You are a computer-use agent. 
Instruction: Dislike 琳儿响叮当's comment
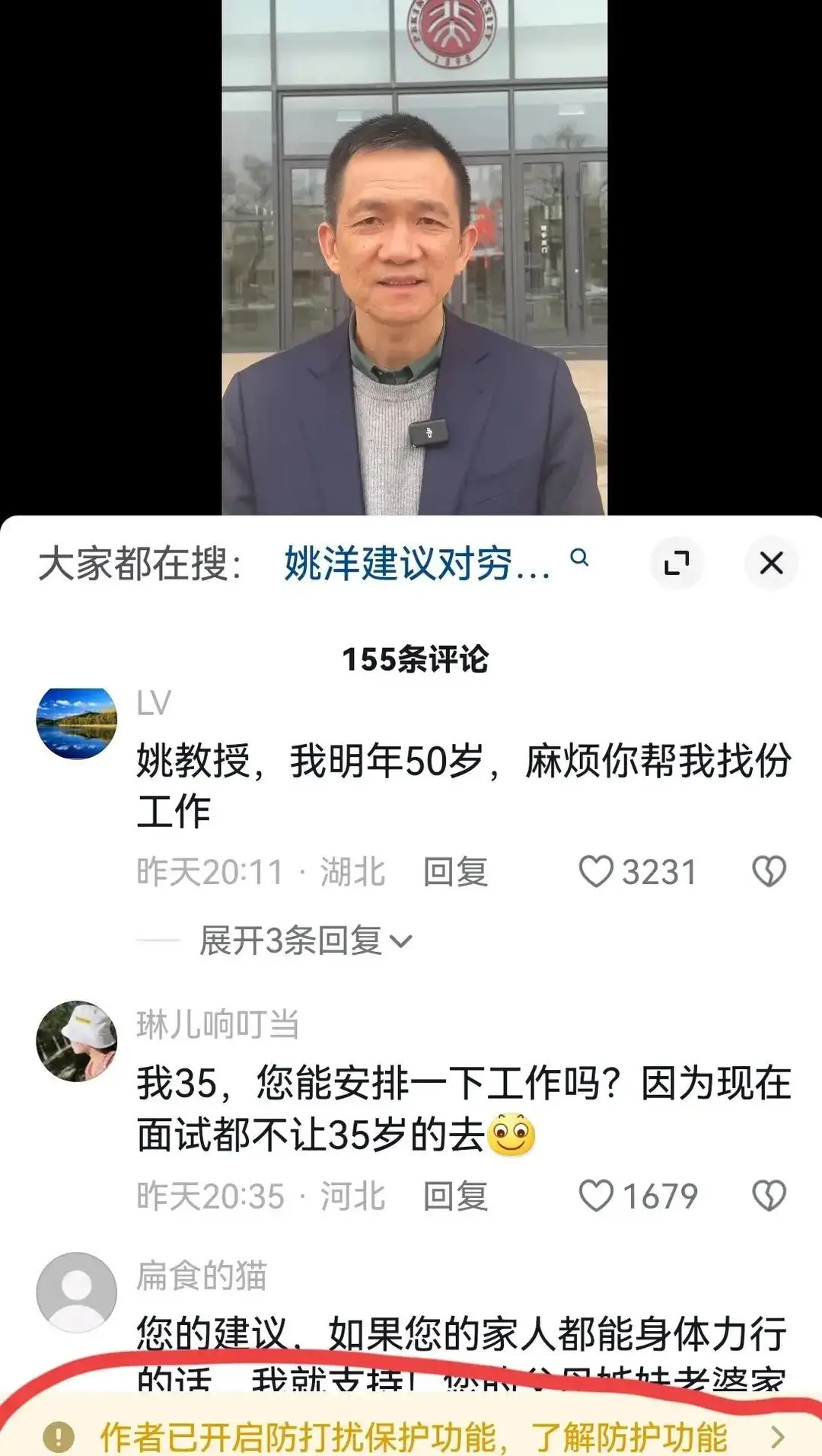click(769, 1196)
